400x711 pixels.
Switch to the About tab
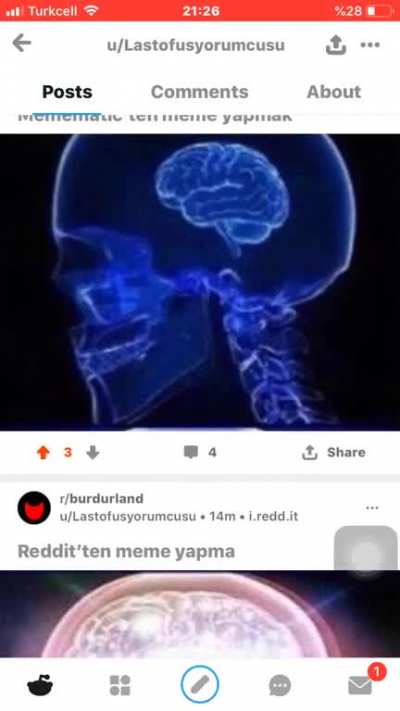coord(334,92)
